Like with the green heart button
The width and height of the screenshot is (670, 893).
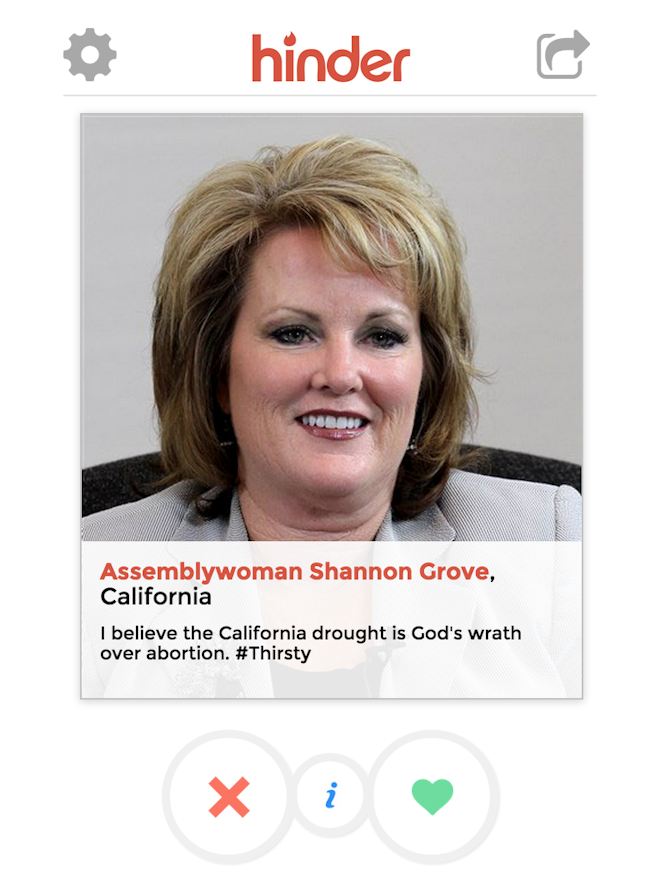[x=432, y=797]
